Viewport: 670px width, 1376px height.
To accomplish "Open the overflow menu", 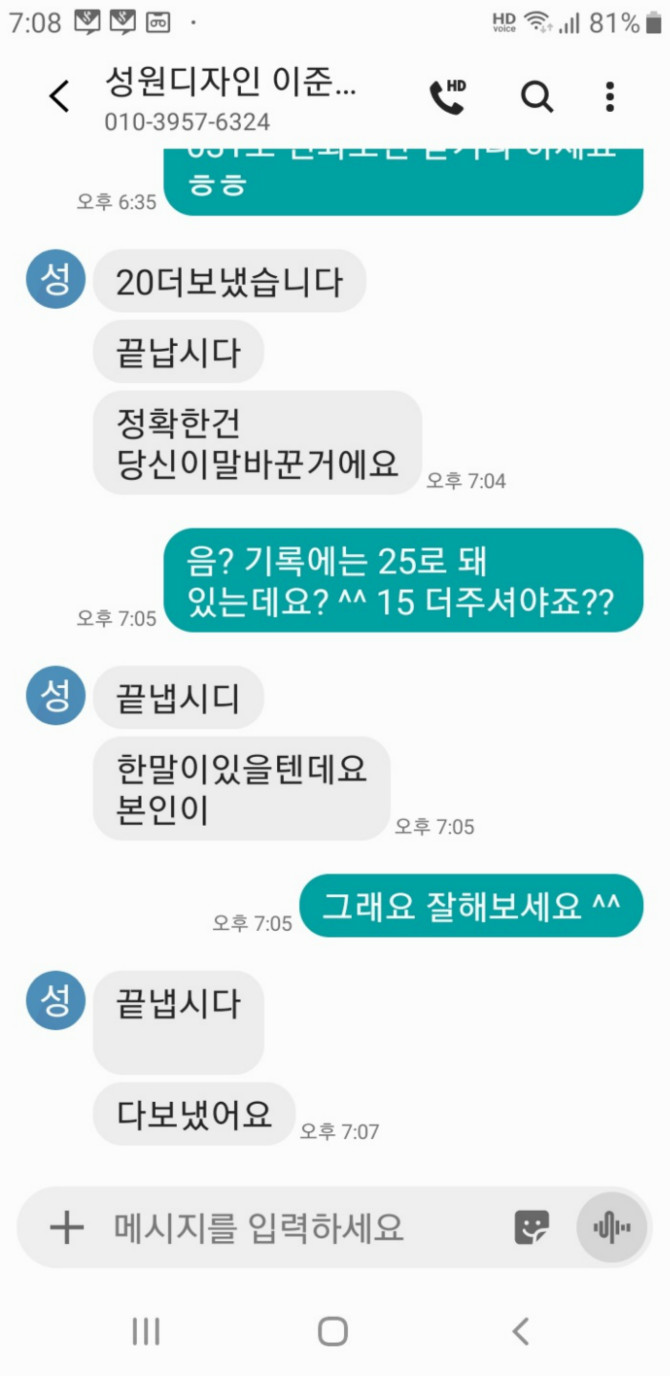I will tap(609, 97).
